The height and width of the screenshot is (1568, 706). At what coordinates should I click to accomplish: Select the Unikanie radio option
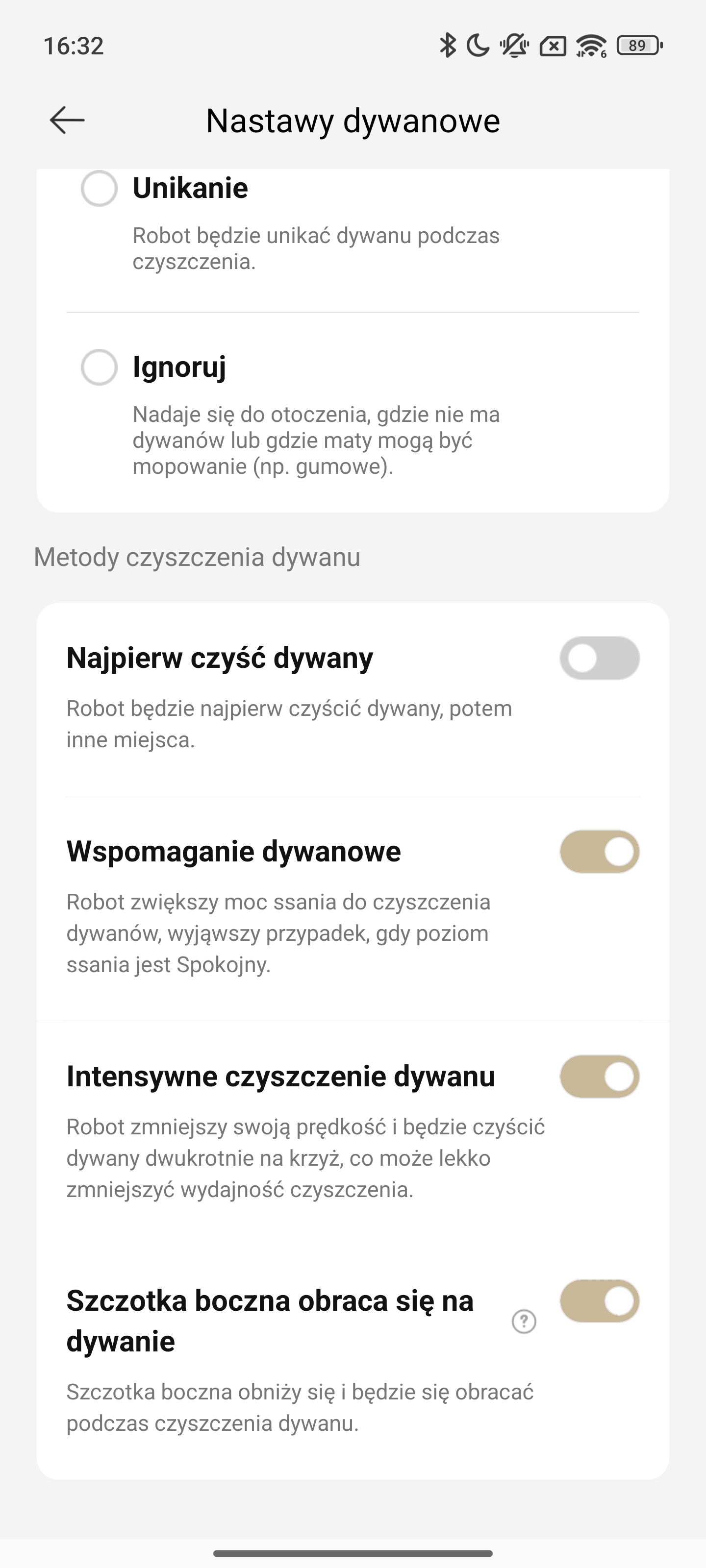pos(100,188)
